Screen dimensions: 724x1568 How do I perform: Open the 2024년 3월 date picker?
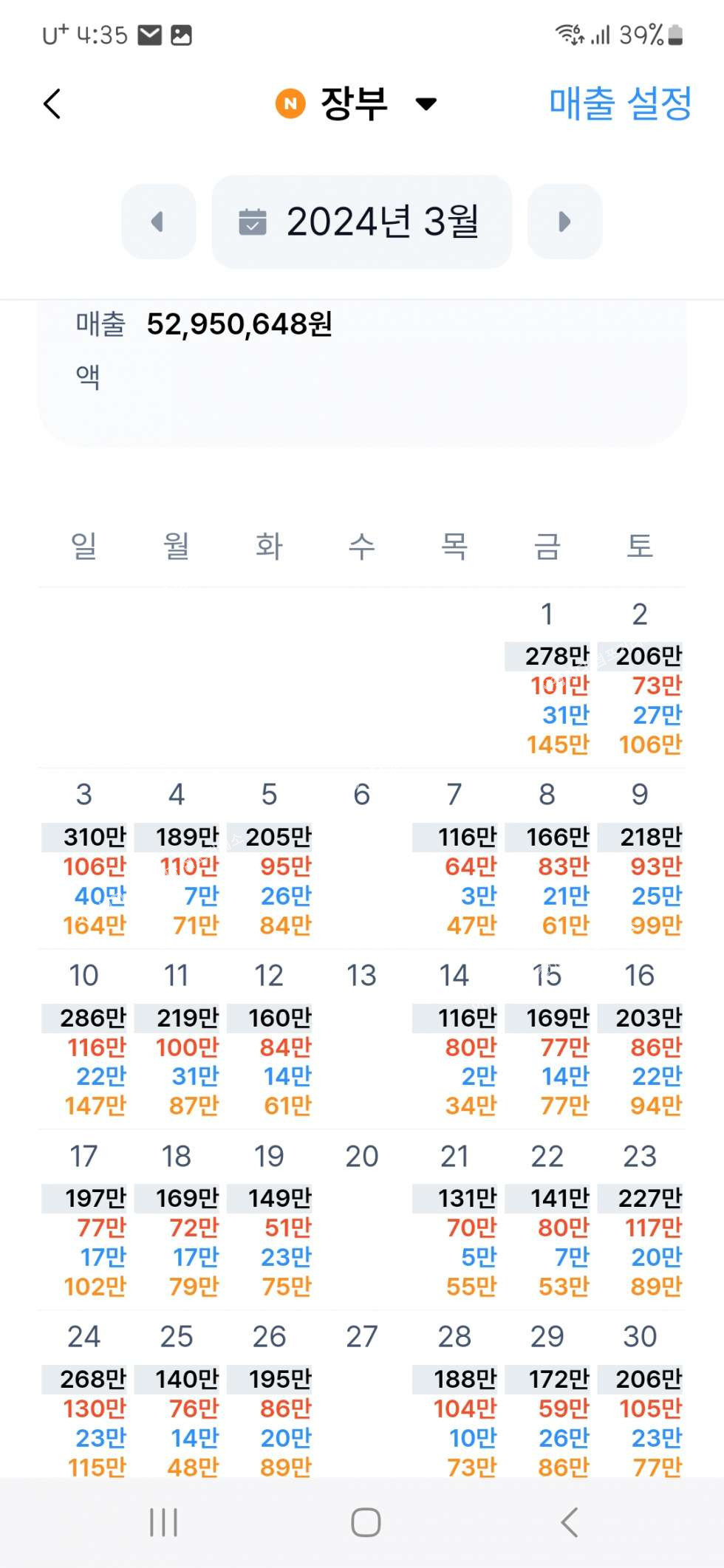361,222
